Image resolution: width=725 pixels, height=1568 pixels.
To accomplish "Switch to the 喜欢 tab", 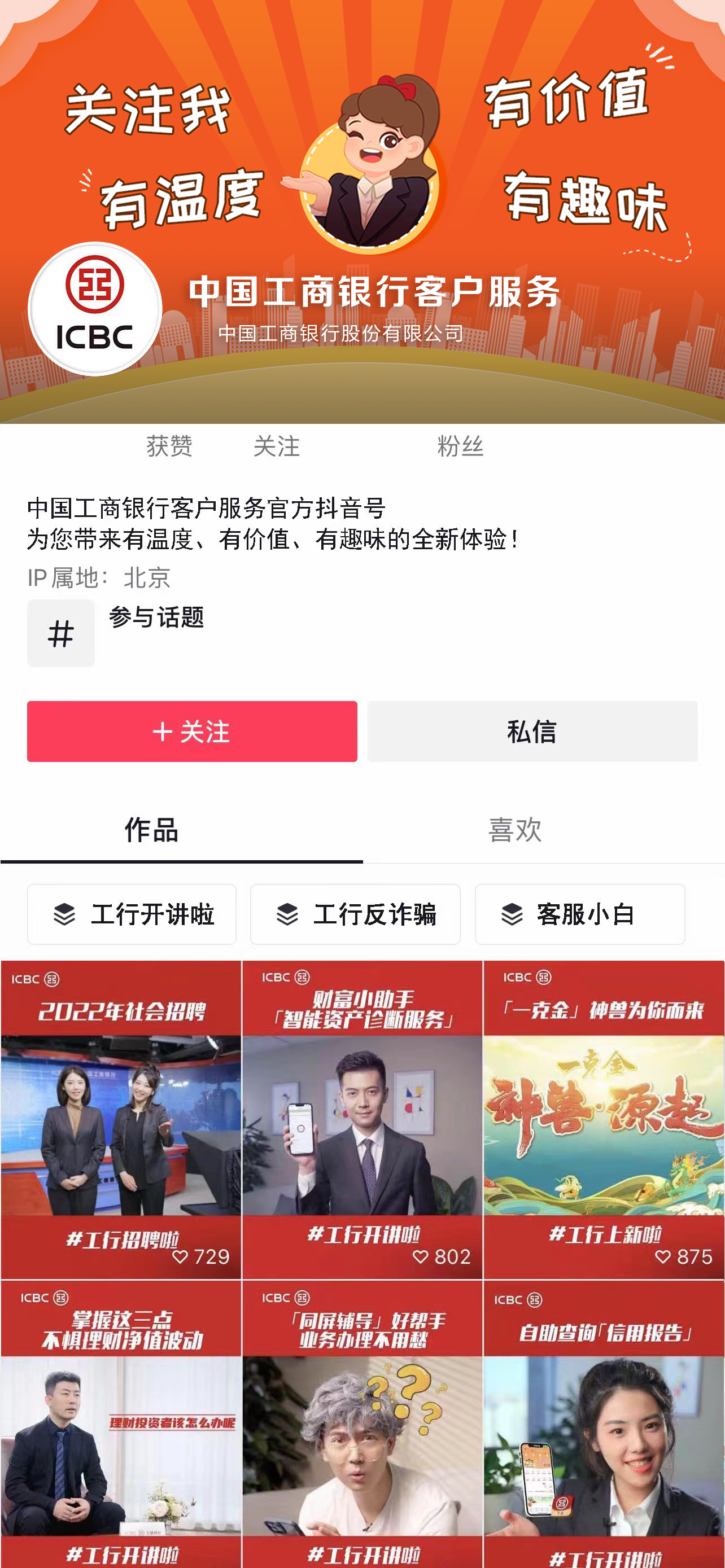I will pos(514,830).
